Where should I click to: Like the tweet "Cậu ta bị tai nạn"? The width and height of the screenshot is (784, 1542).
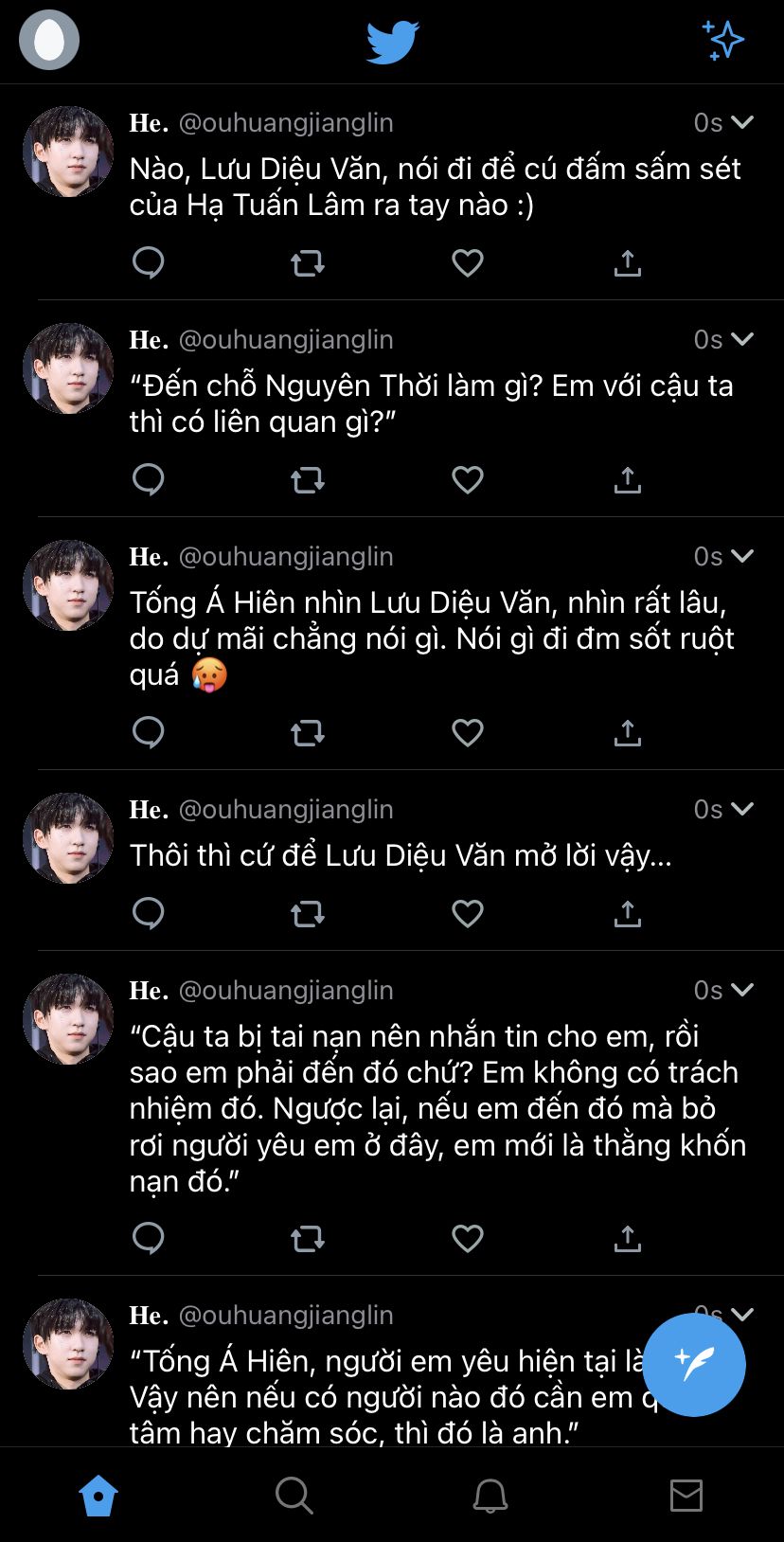pos(468,1238)
